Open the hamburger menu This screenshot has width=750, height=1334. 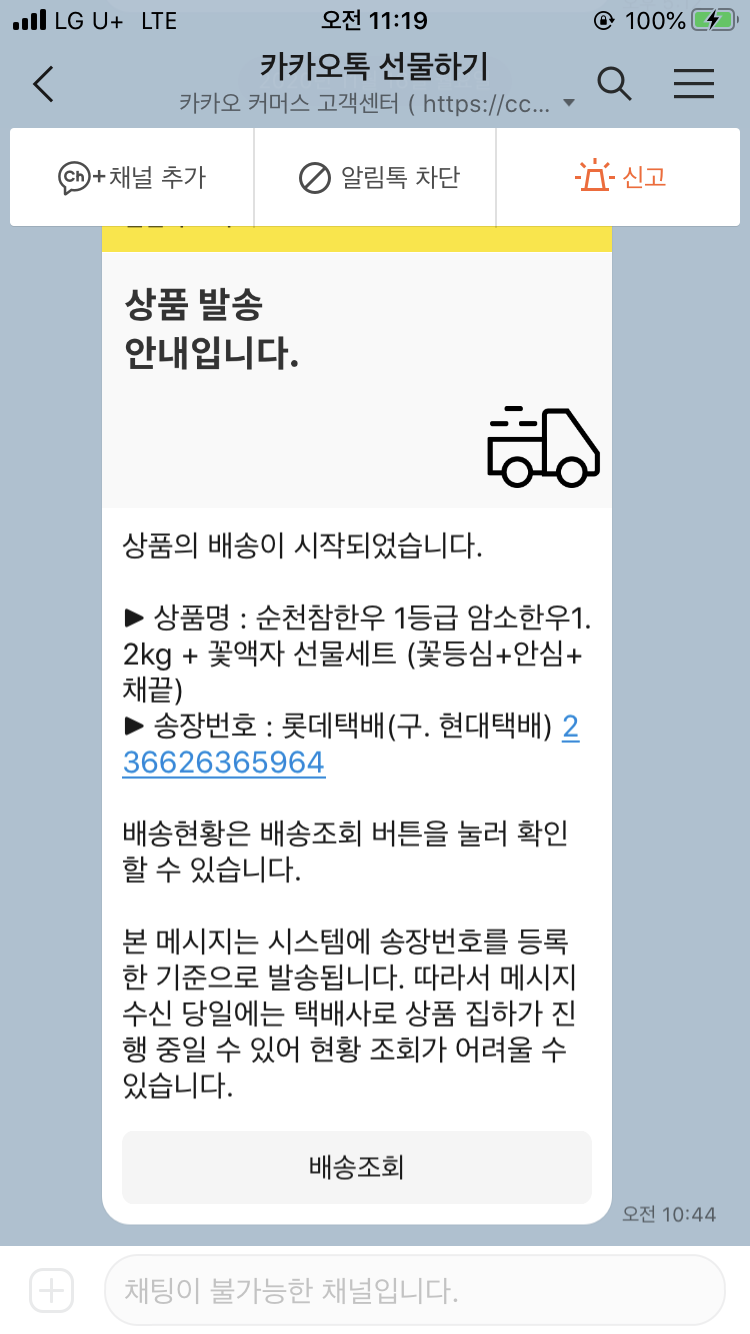coord(694,84)
